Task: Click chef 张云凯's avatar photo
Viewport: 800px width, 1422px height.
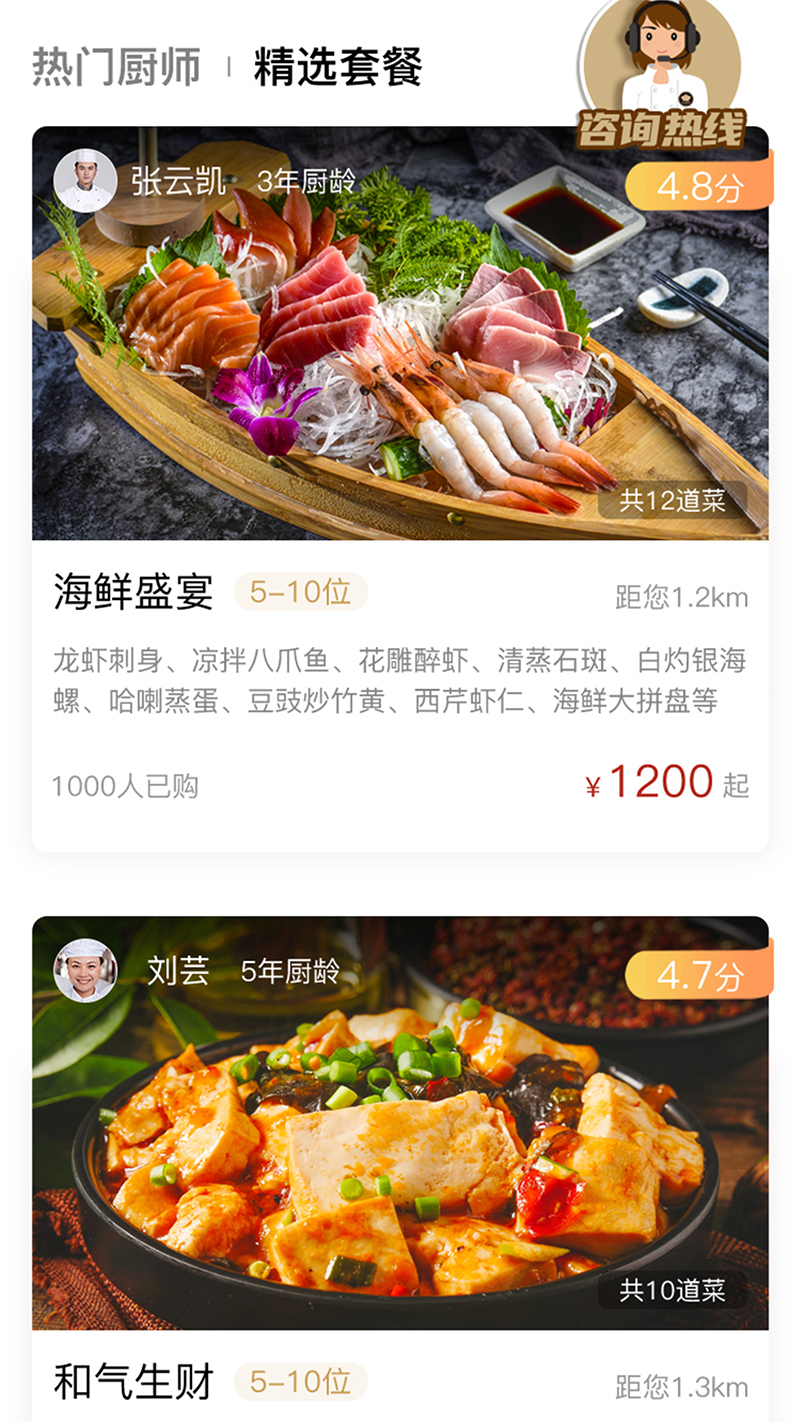Action: click(87, 181)
